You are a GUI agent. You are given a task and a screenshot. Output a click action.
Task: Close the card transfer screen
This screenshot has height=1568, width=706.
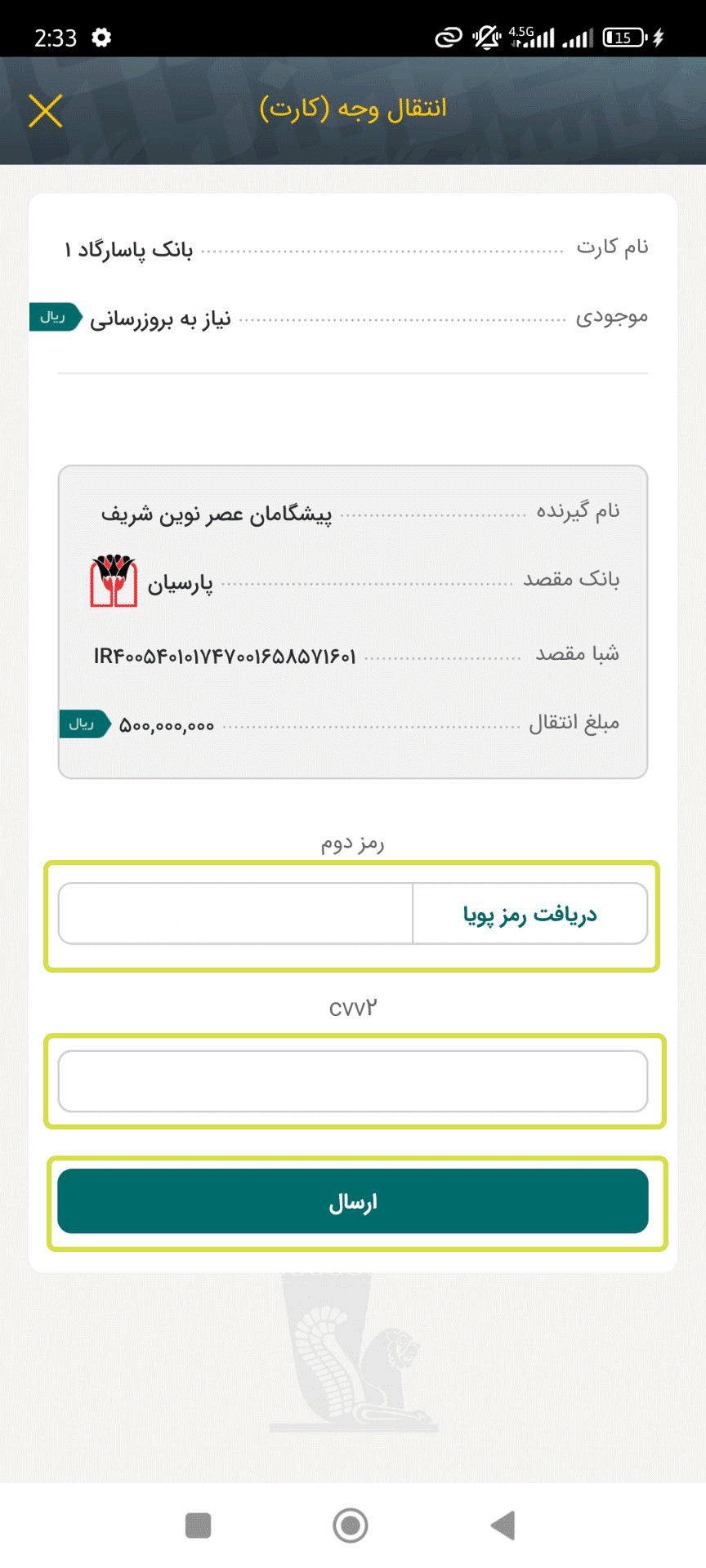[46, 110]
